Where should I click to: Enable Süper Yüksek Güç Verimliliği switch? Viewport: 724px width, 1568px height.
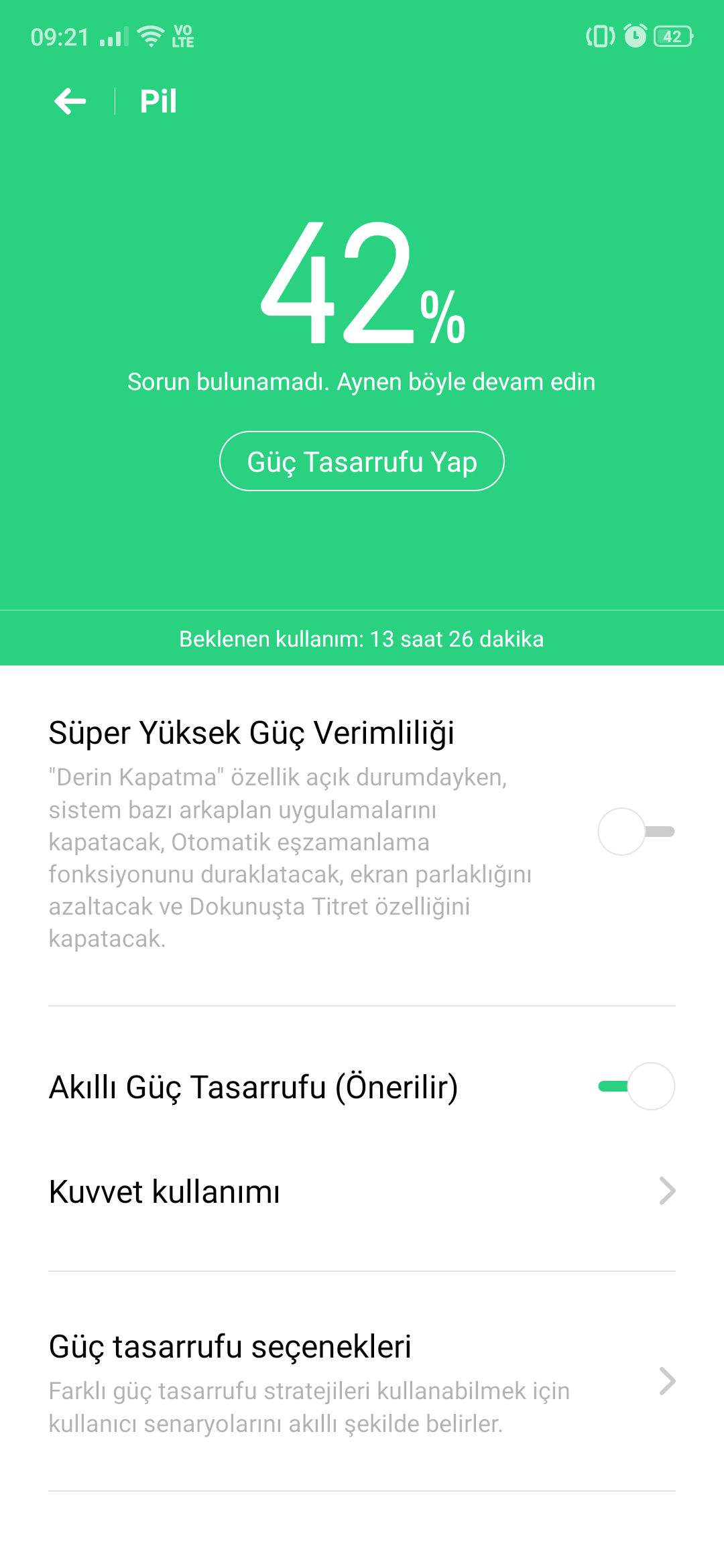click(636, 832)
